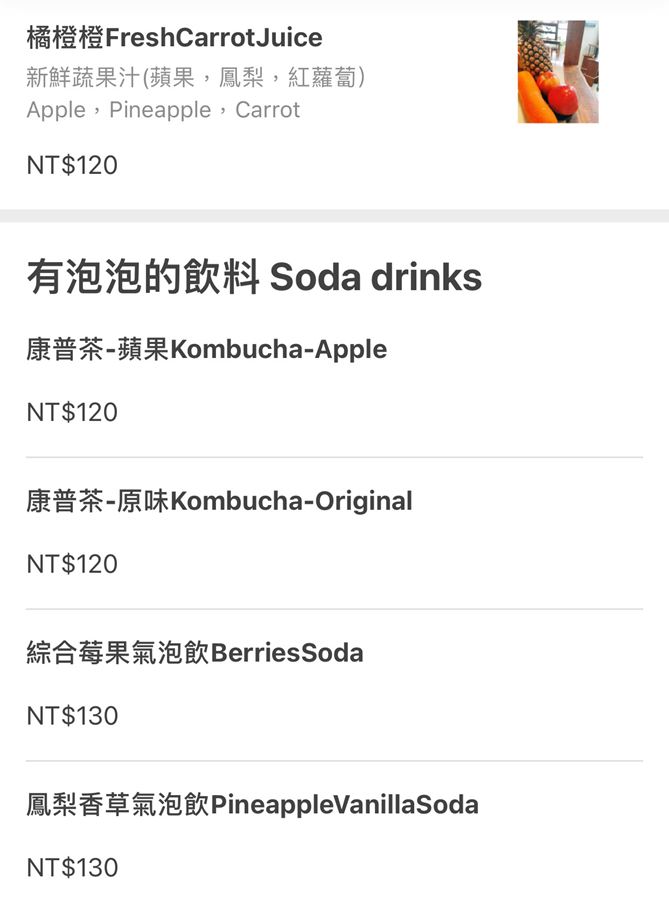Open BerriesSoda item details
Viewport: 669px width, 899px height.
(195, 653)
